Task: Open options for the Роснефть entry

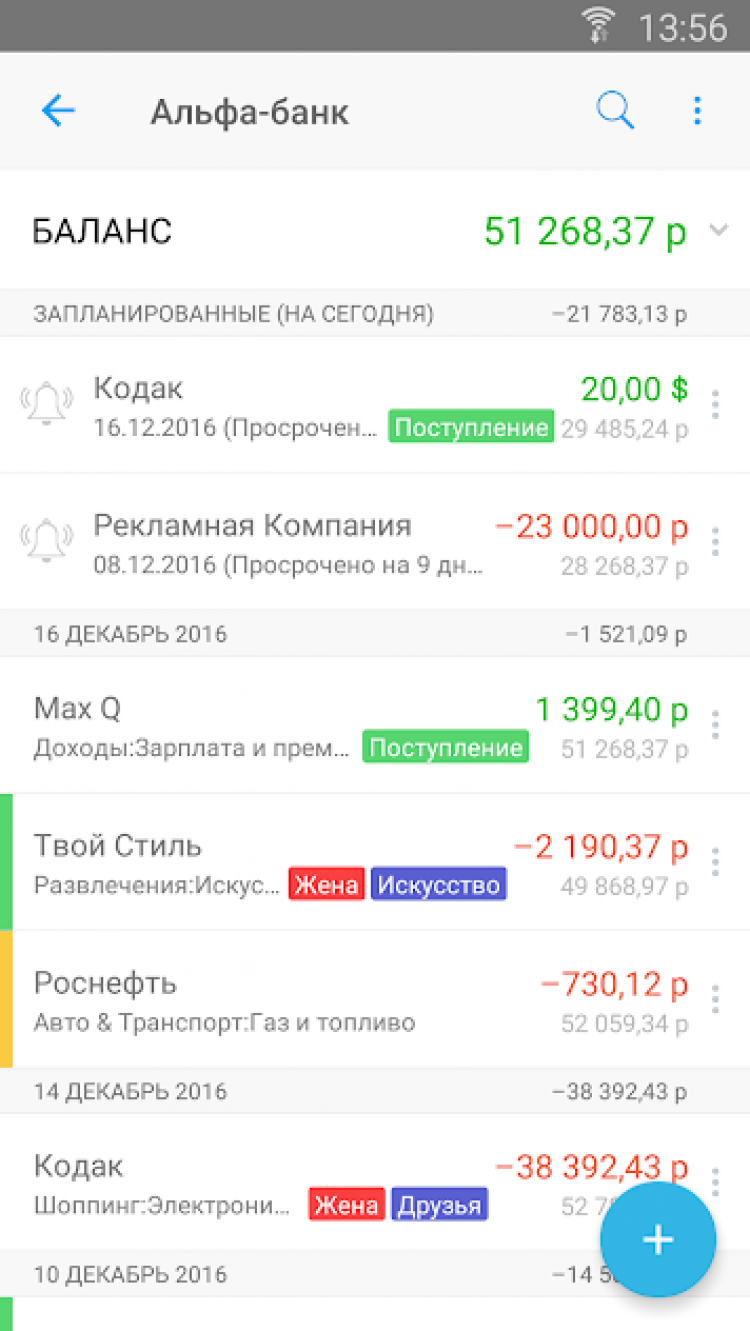Action: (715, 999)
